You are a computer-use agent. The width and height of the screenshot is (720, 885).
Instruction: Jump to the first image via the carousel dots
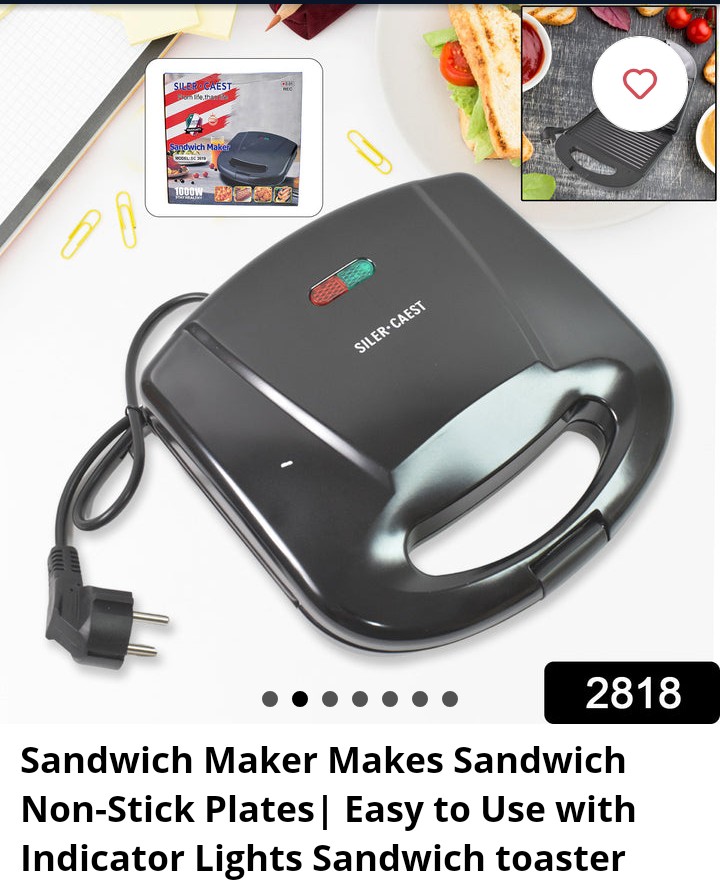(270, 699)
